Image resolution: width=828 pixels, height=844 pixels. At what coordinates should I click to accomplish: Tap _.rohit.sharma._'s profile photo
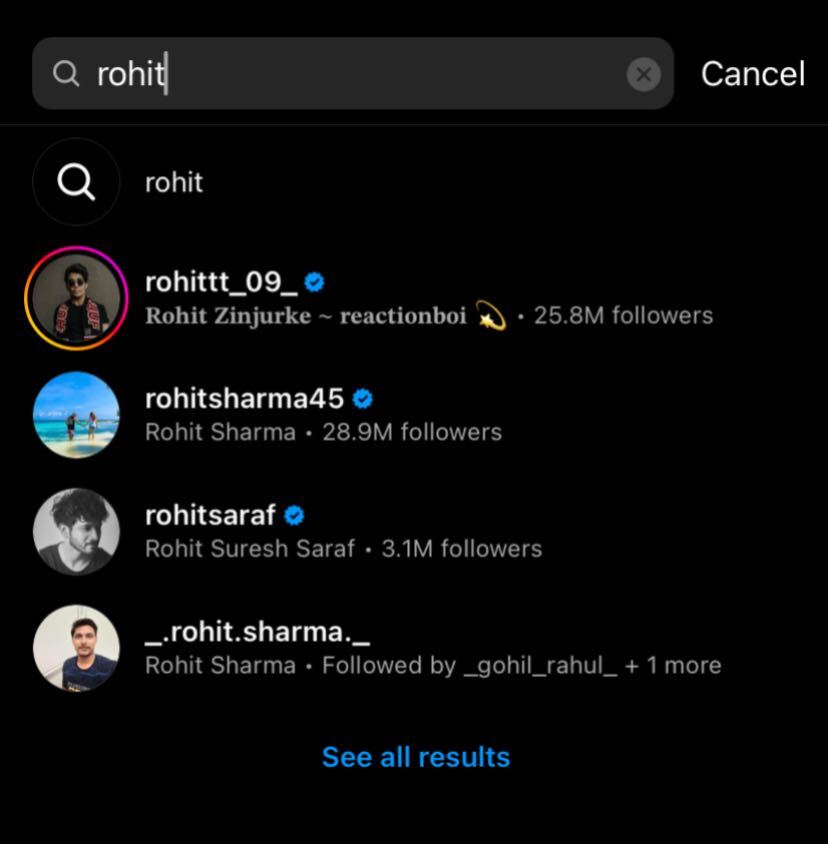76,648
